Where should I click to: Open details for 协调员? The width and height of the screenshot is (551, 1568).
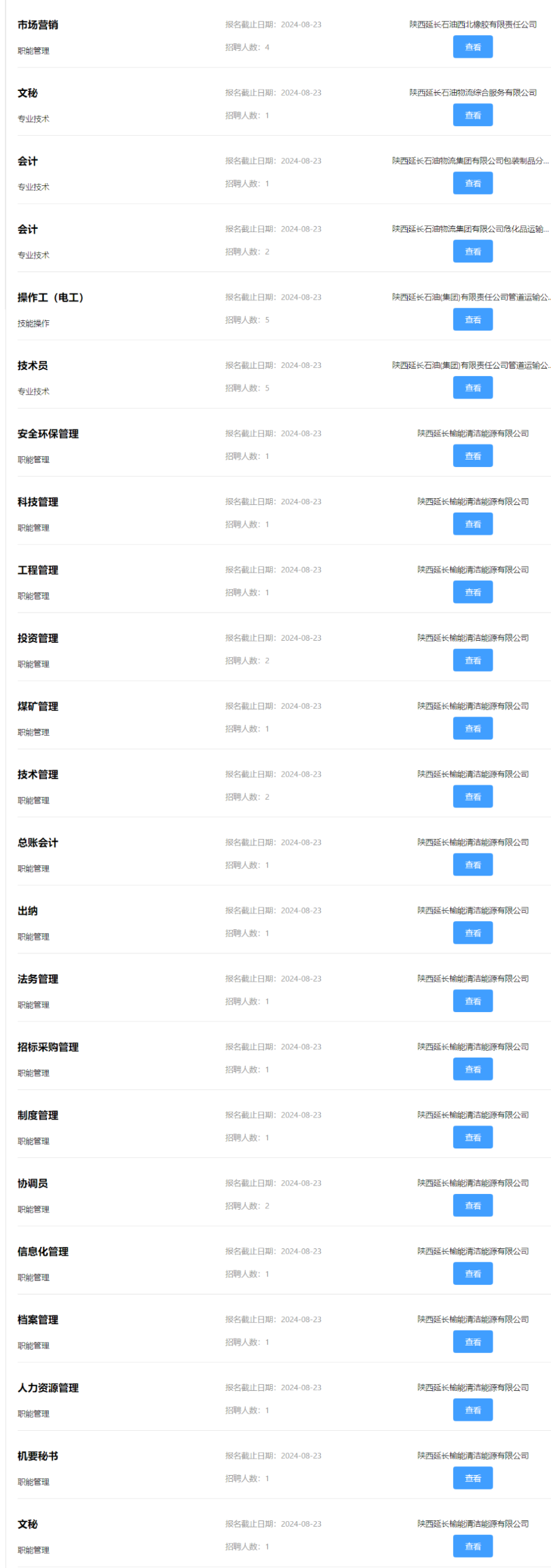point(472,1206)
